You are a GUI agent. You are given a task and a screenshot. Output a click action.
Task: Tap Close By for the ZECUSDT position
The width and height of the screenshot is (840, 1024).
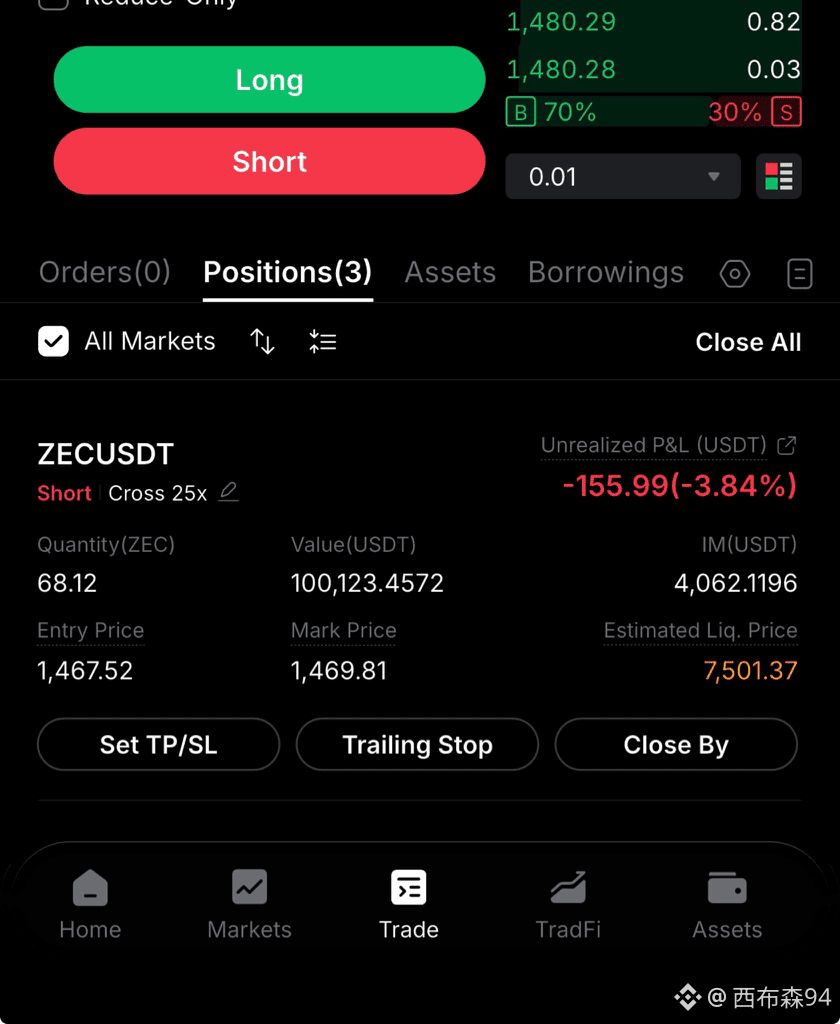click(676, 744)
